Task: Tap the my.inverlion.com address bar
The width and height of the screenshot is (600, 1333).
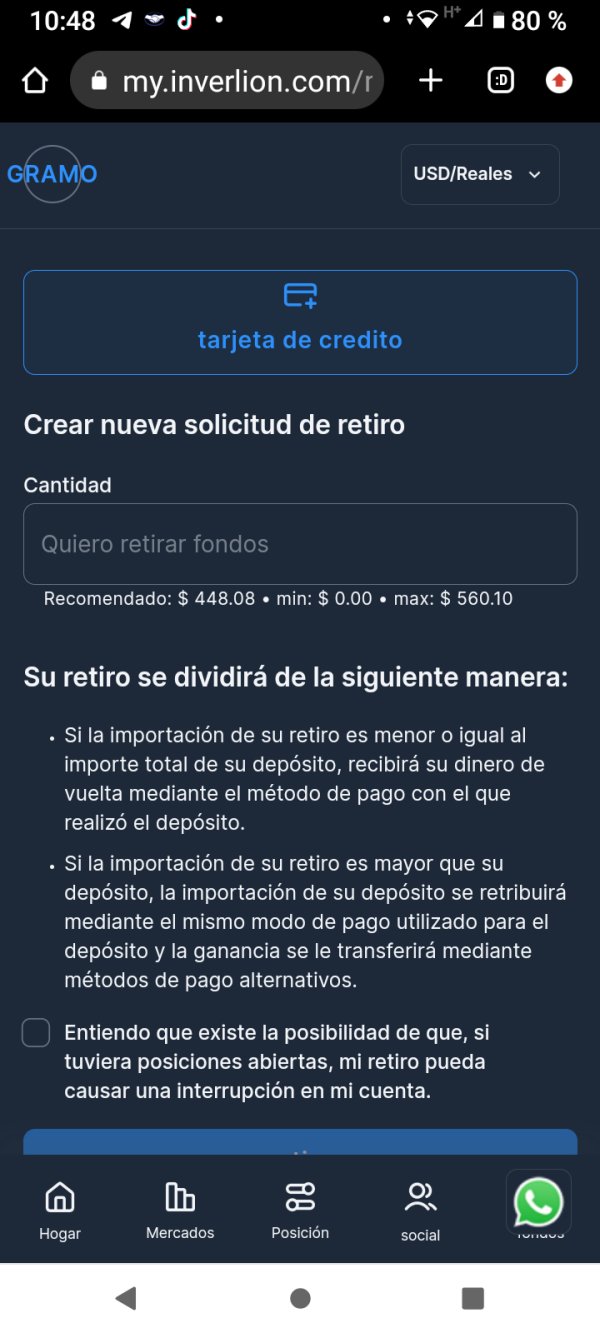Action: pyautogui.click(x=227, y=81)
